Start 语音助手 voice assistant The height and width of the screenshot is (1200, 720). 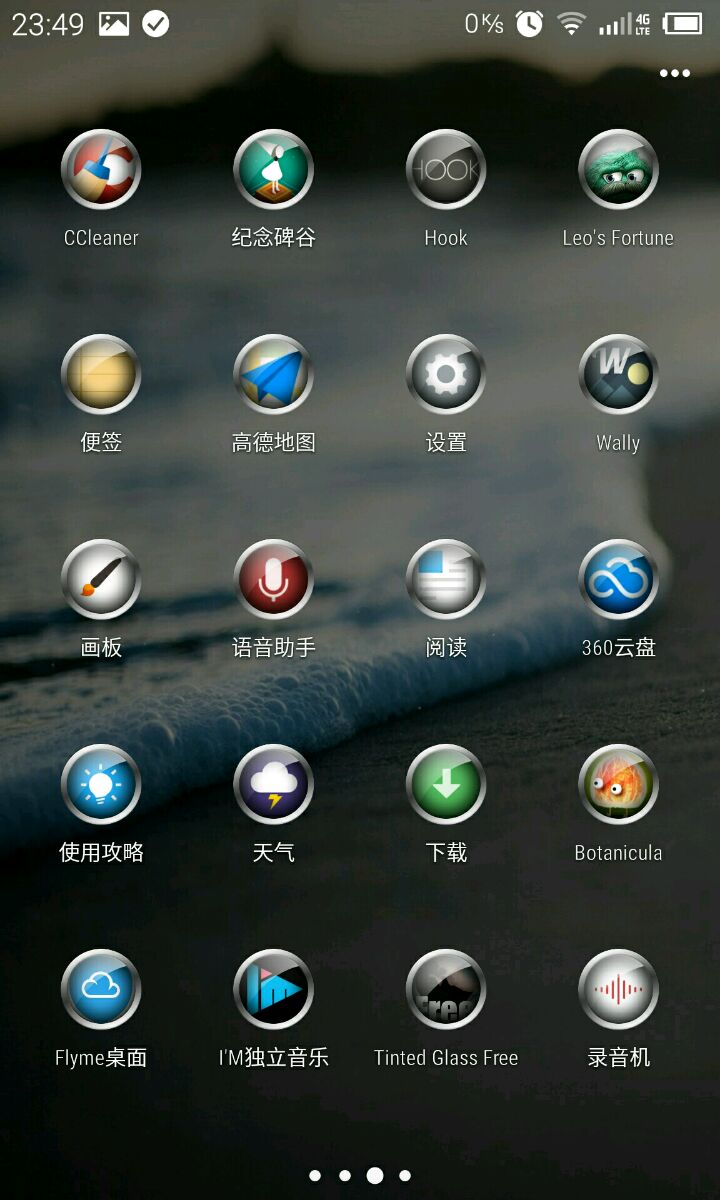pos(273,580)
